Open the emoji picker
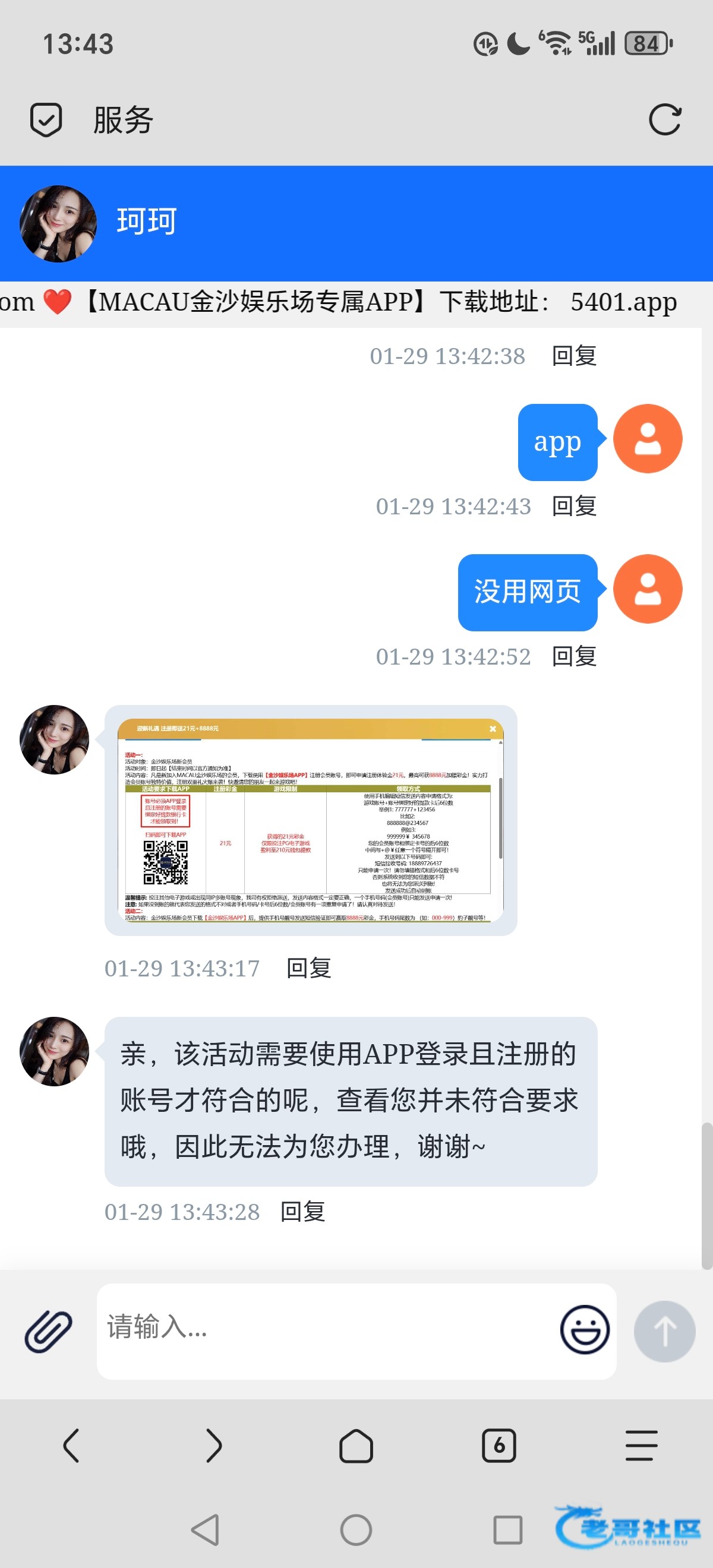713x1568 pixels. click(x=585, y=1329)
